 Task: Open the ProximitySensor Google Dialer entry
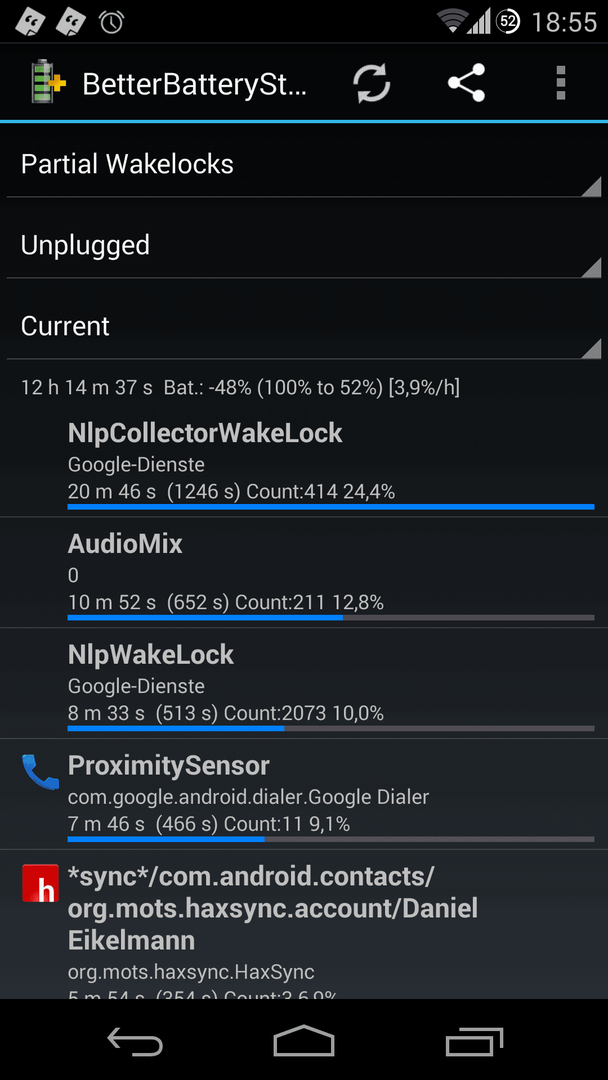pos(304,794)
